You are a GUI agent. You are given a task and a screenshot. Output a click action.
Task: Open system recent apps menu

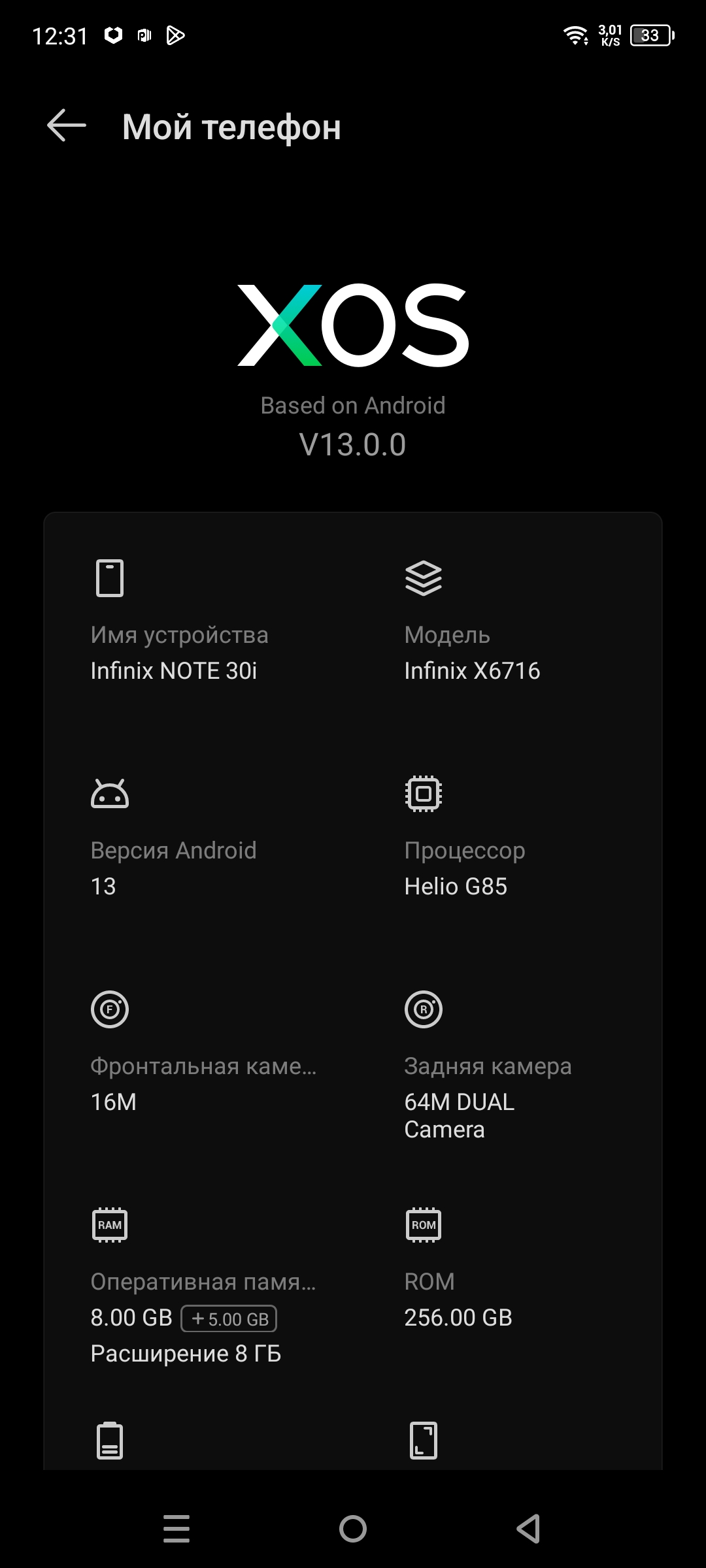pos(176,1529)
